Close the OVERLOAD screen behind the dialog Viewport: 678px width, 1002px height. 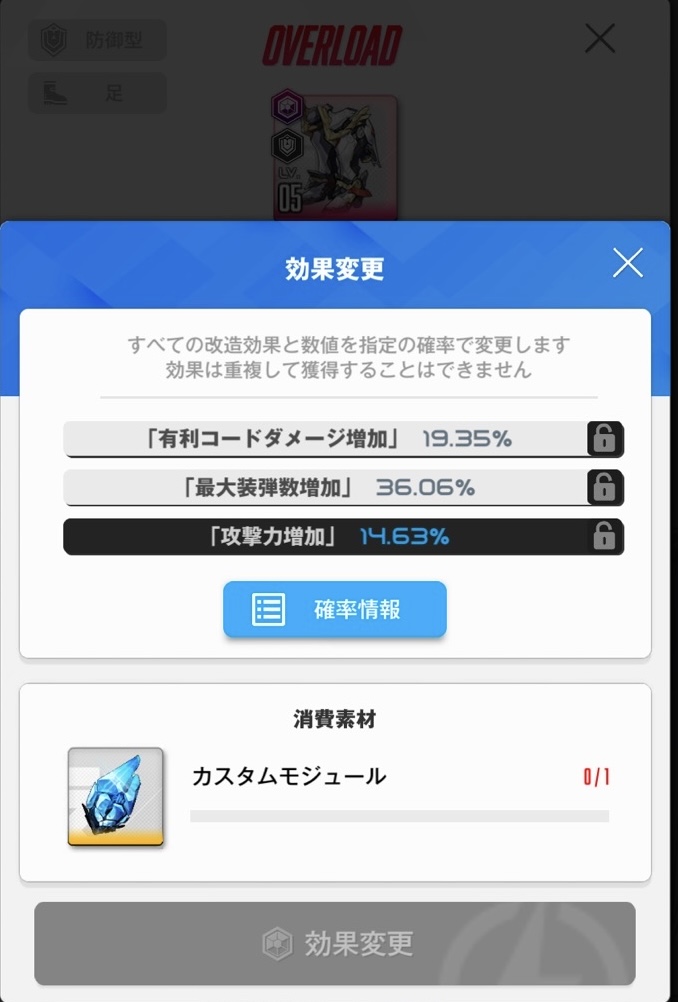click(600, 39)
